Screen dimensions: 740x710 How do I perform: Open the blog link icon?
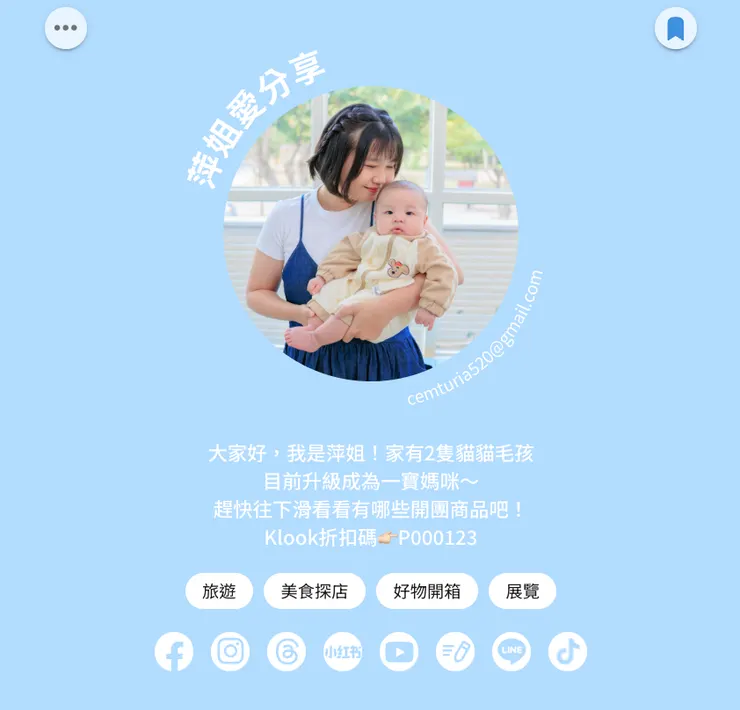point(455,652)
